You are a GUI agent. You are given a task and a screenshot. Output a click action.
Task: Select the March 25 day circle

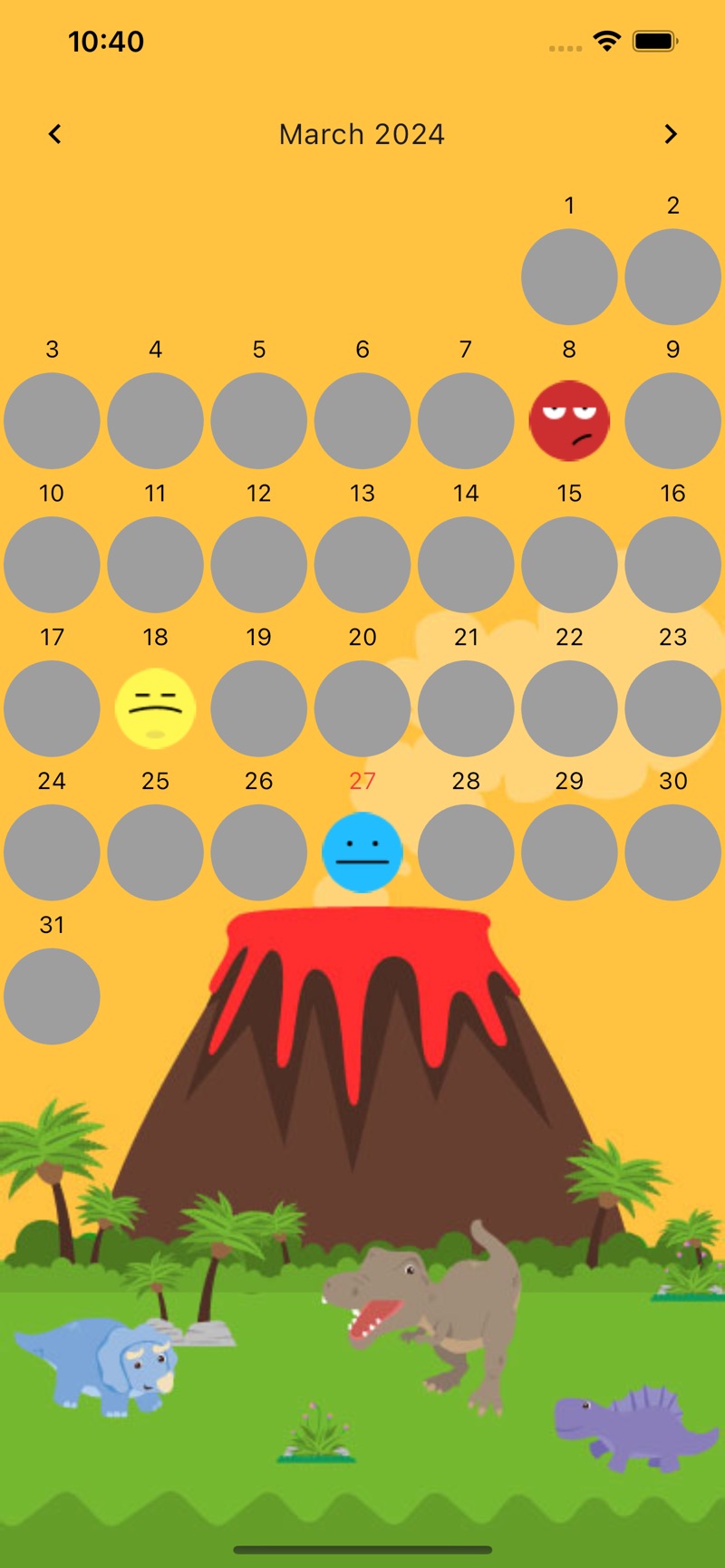click(155, 852)
